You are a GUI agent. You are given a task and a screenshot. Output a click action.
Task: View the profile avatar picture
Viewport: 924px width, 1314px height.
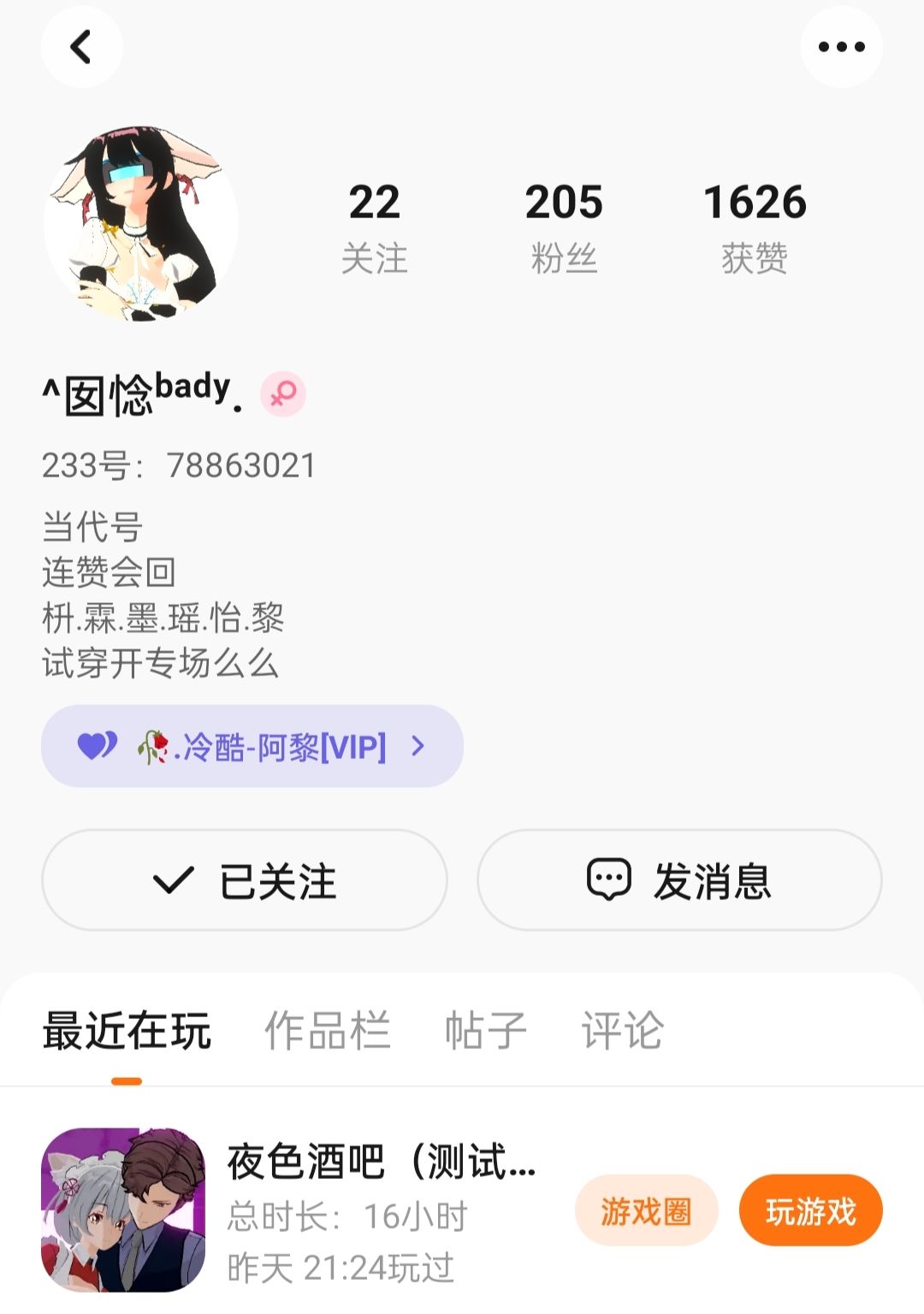point(141,225)
